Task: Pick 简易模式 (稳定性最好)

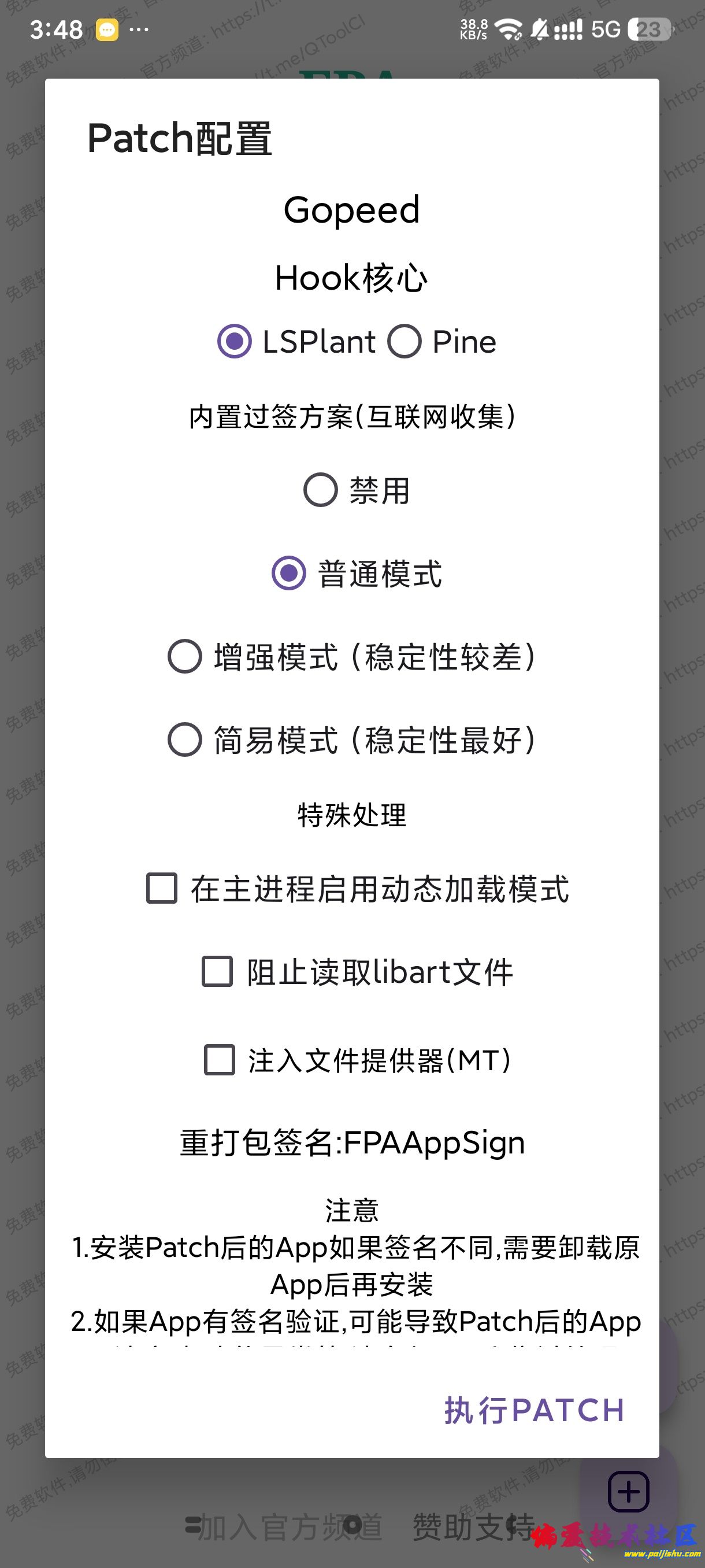Action: pyautogui.click(x=185, y=739)
